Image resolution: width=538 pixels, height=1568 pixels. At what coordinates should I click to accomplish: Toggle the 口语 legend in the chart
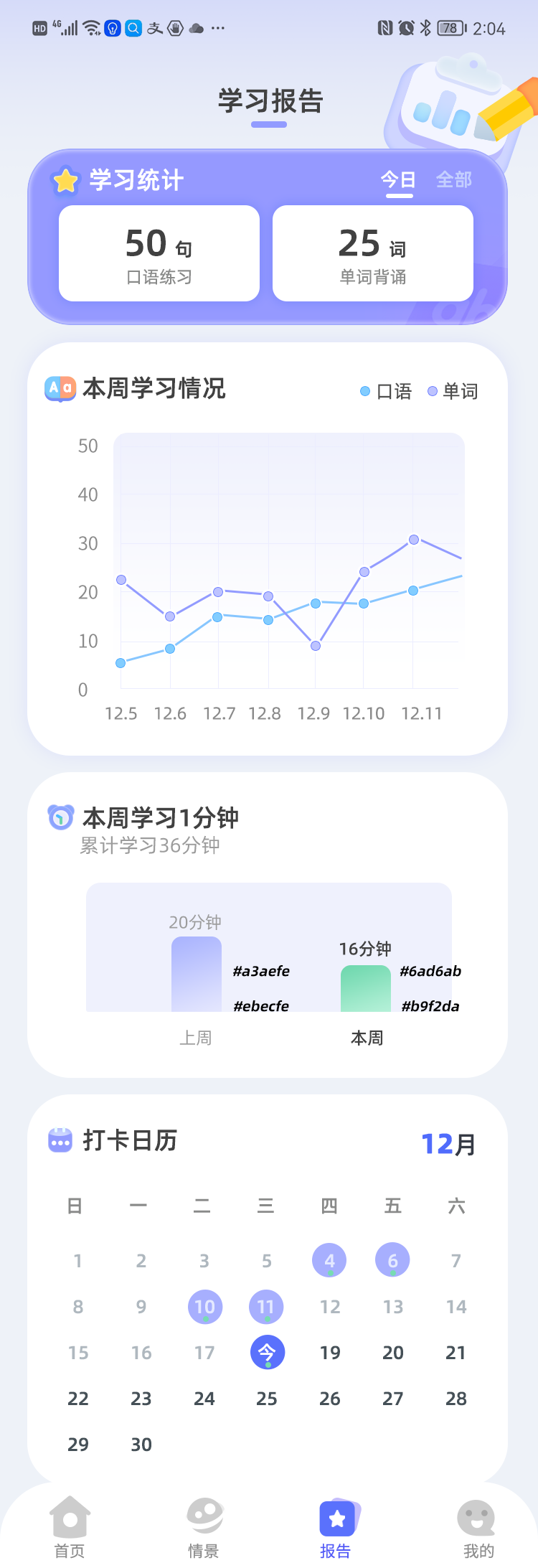tap(387, 391)
